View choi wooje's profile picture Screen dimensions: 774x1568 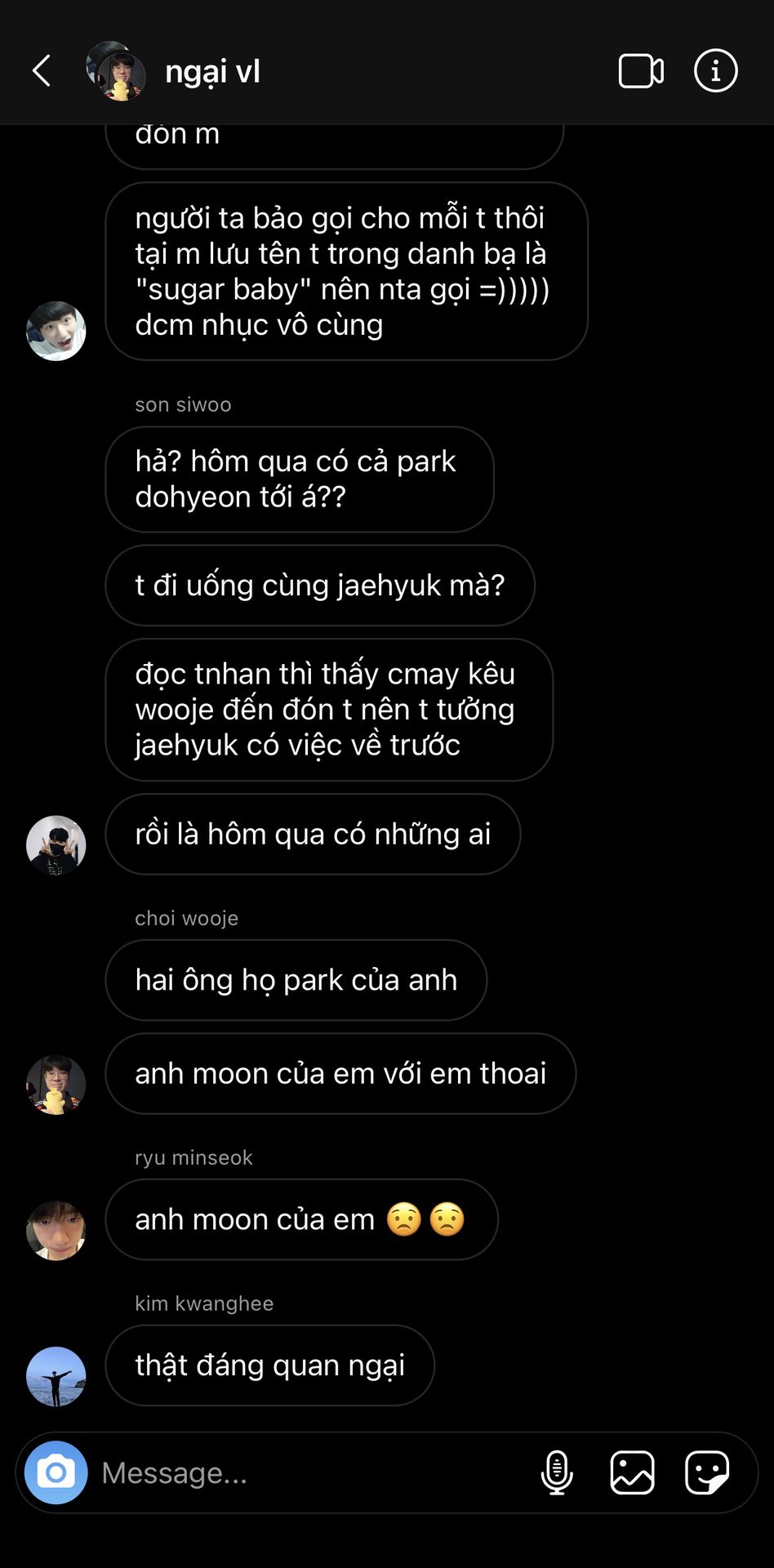pos(56,1085)
